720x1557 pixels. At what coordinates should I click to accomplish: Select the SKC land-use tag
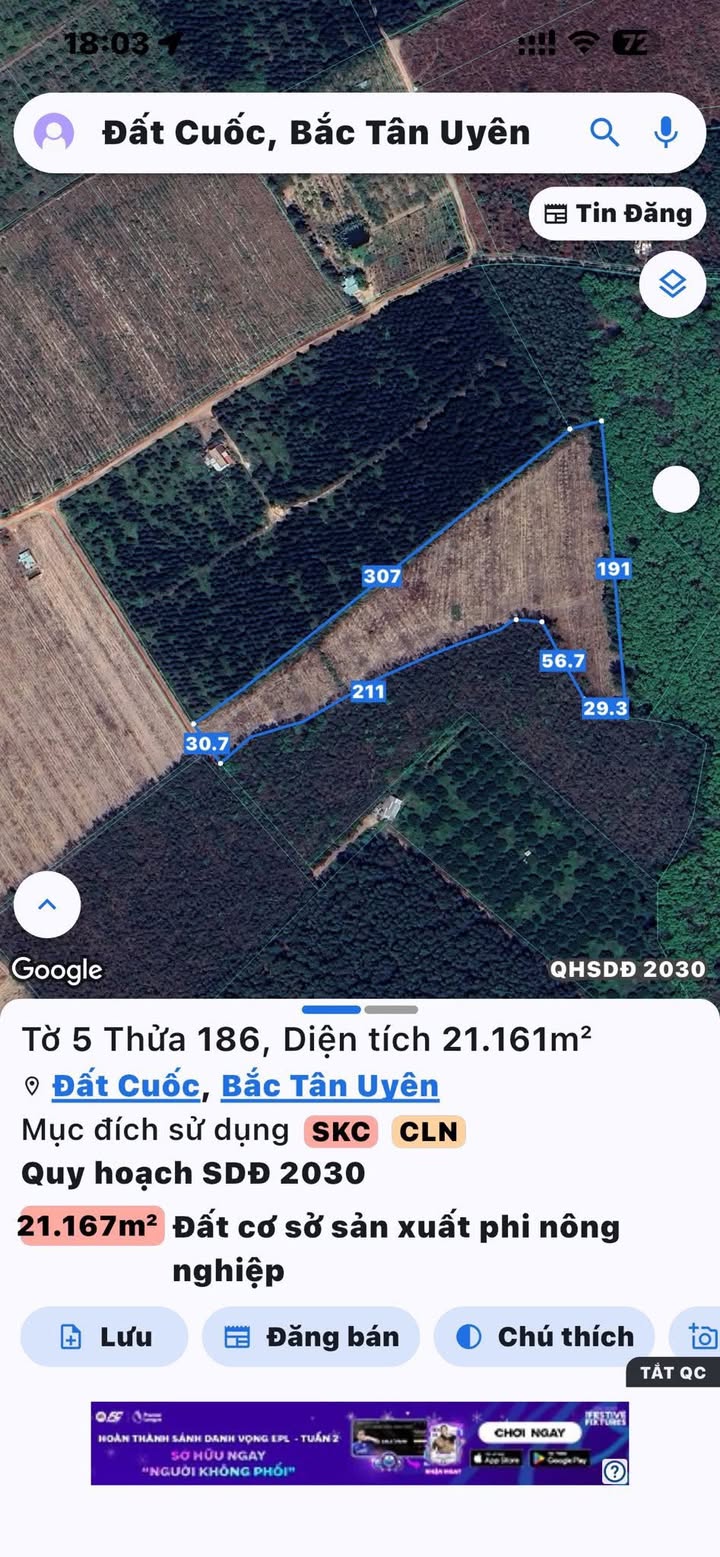tap(341, 1131)
